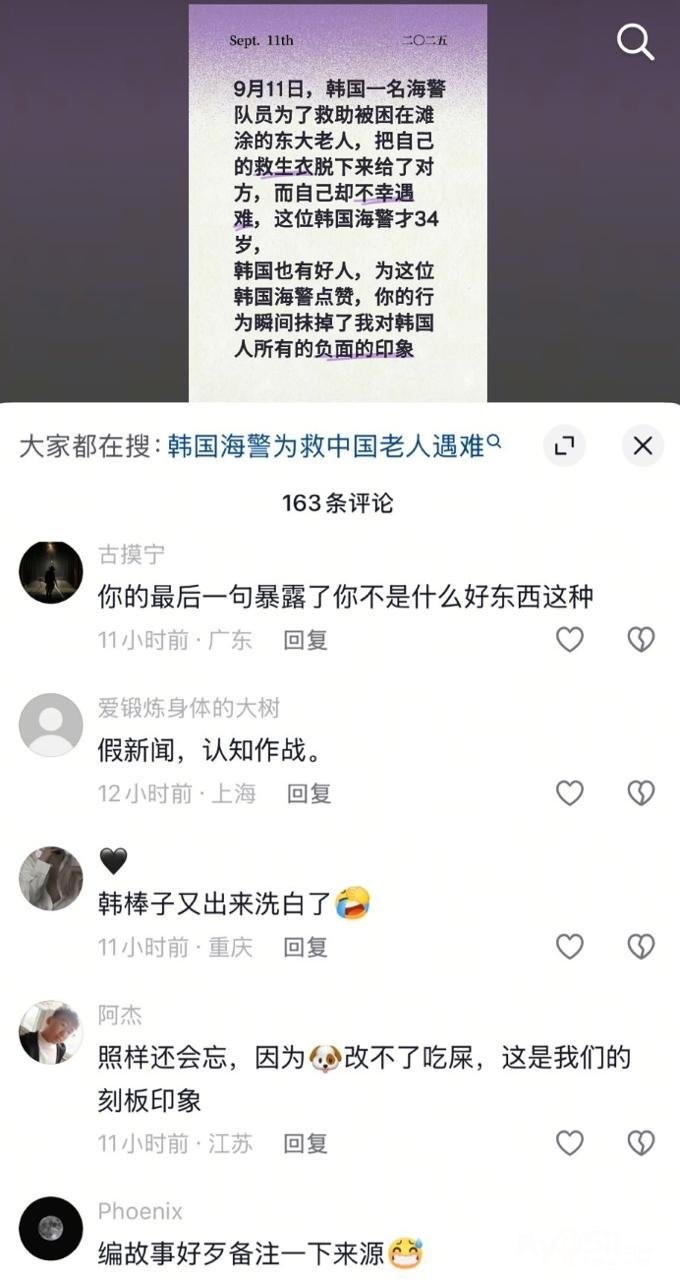Dislike 爱锻炼身体的大树's comment

point(640,793)
